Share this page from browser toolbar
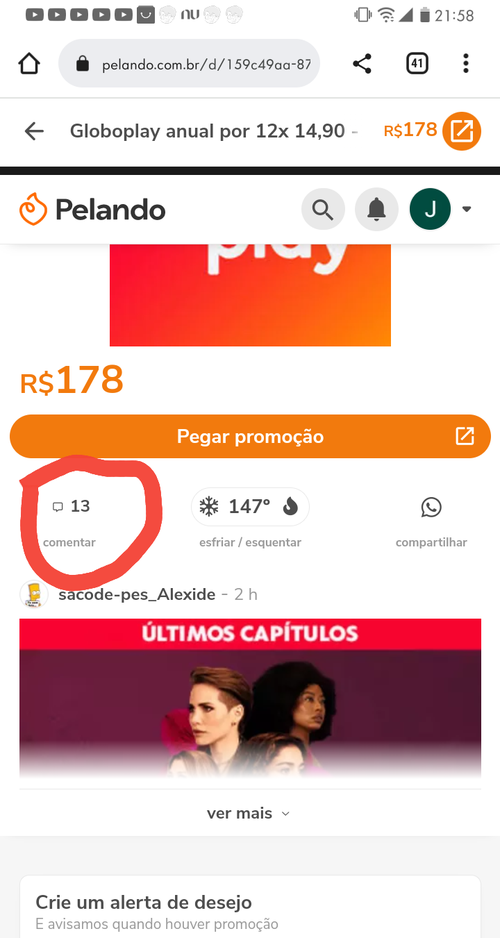Image resolution: width=500 pixels, height=938 pixels. coord(362,63)
